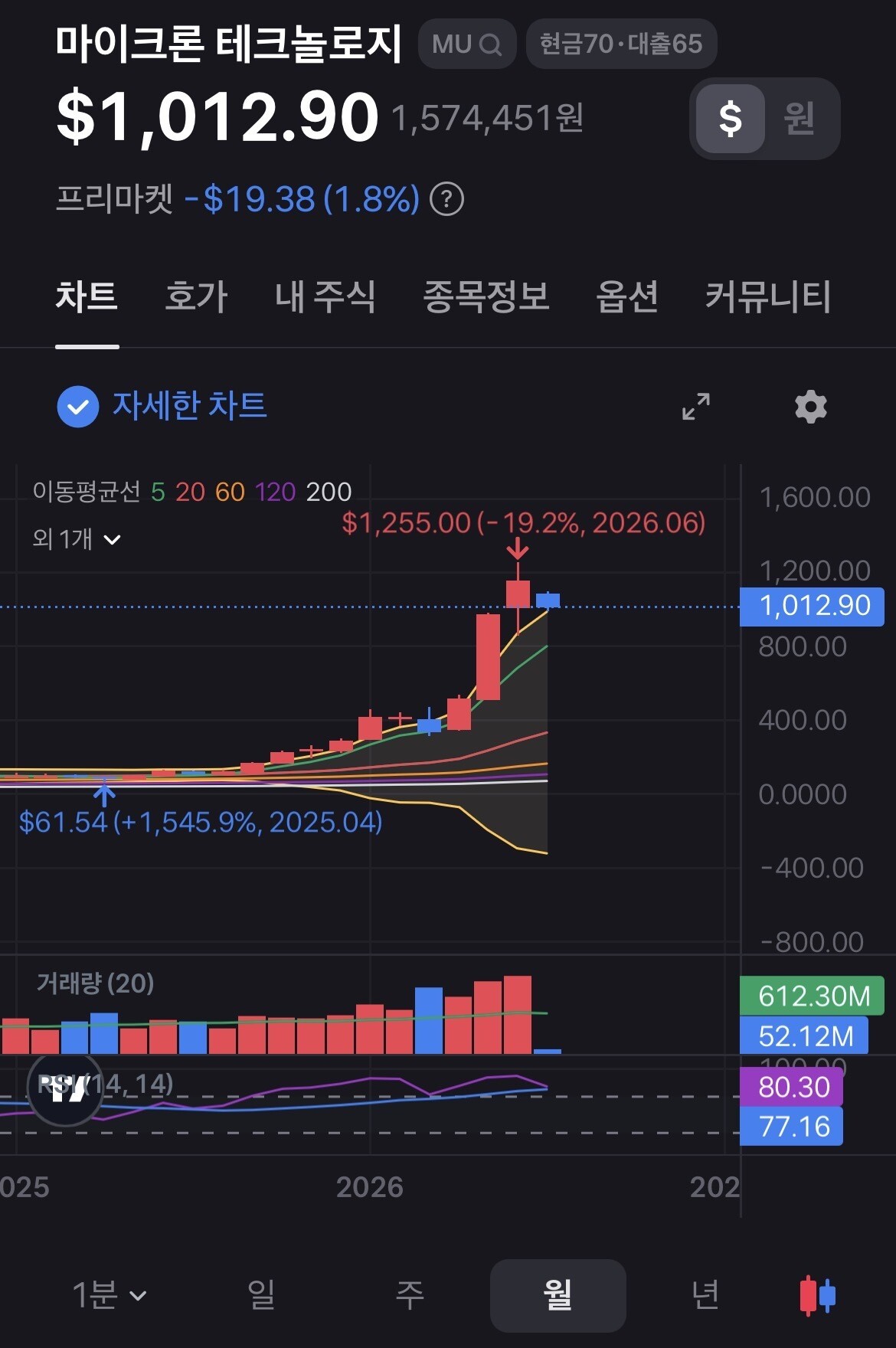Select the 주 weekly chart period
The height and width of the screenshot is (1348, 896).
click(x=410, y=1295)
